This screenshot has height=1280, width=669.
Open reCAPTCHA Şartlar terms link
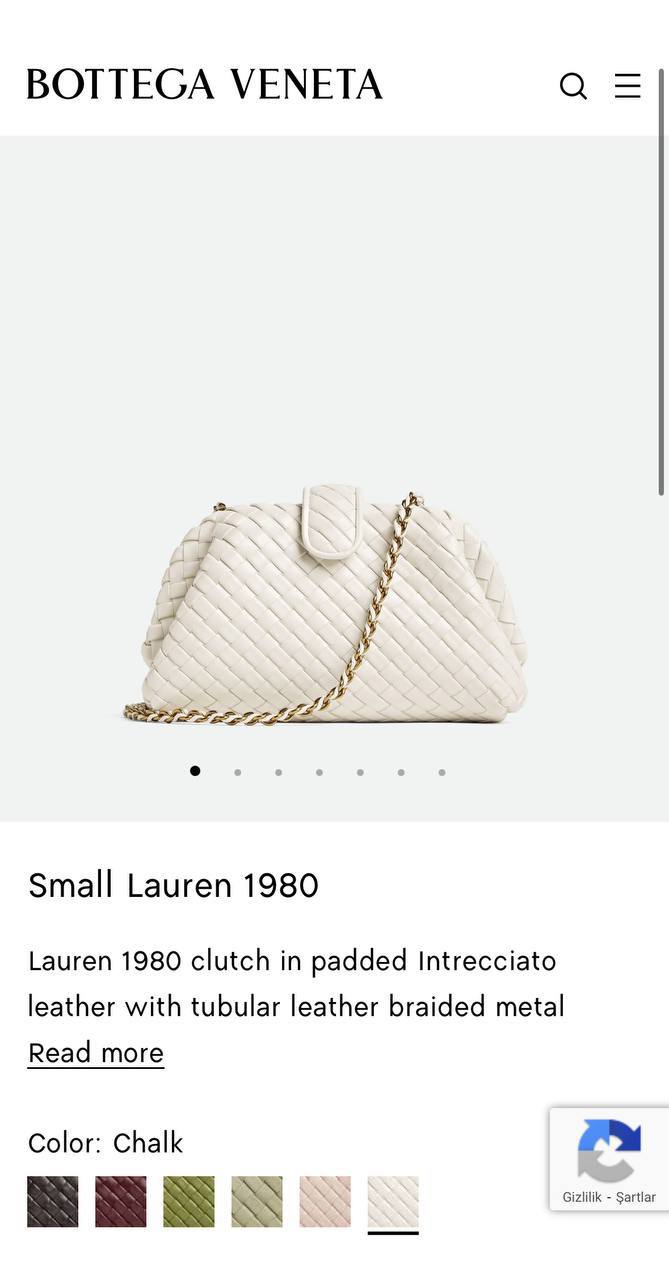636,1197
